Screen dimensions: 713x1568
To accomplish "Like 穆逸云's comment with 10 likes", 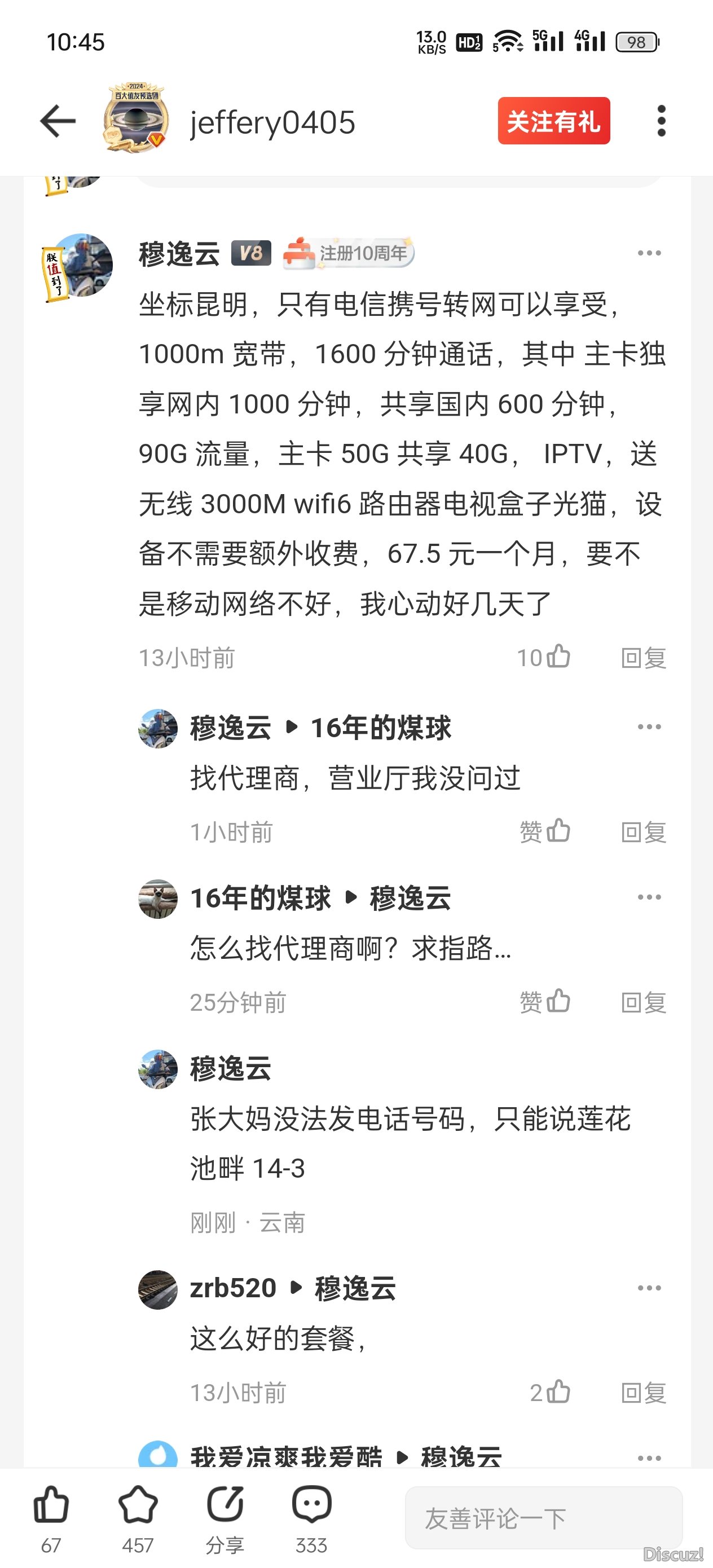I will coord(557,657).
